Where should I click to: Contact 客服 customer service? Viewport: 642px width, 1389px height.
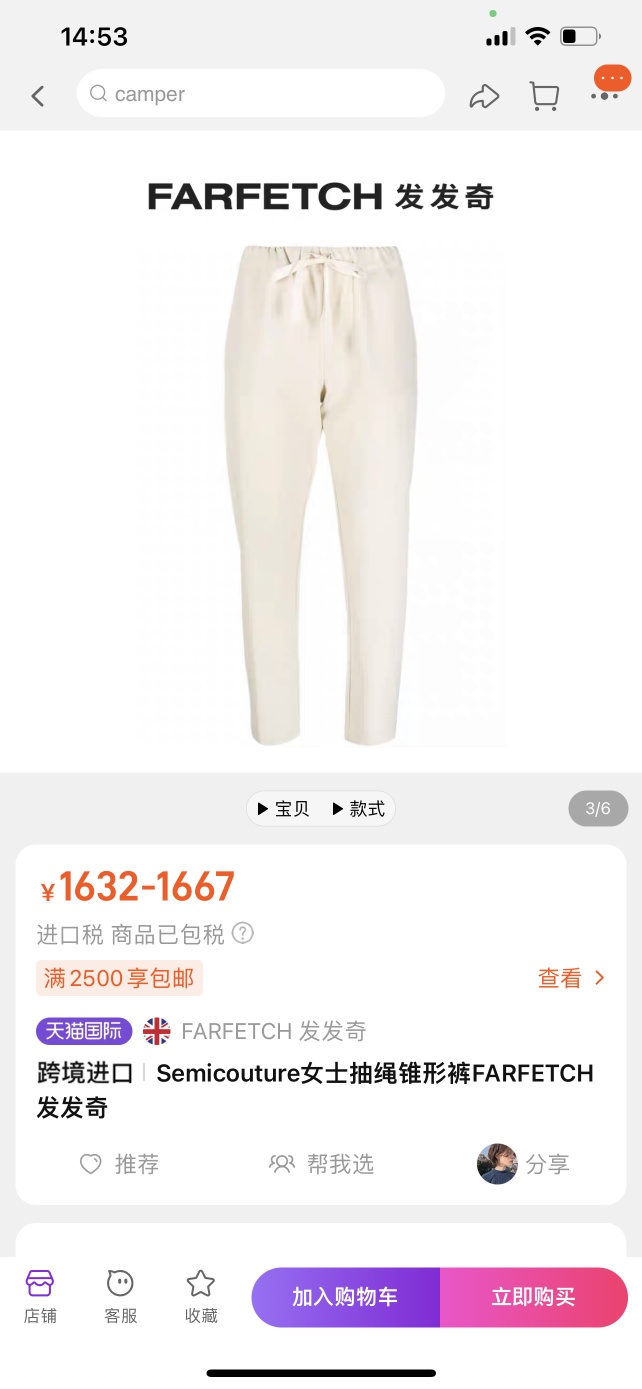pyautogui.click(x=120, y=1296)
